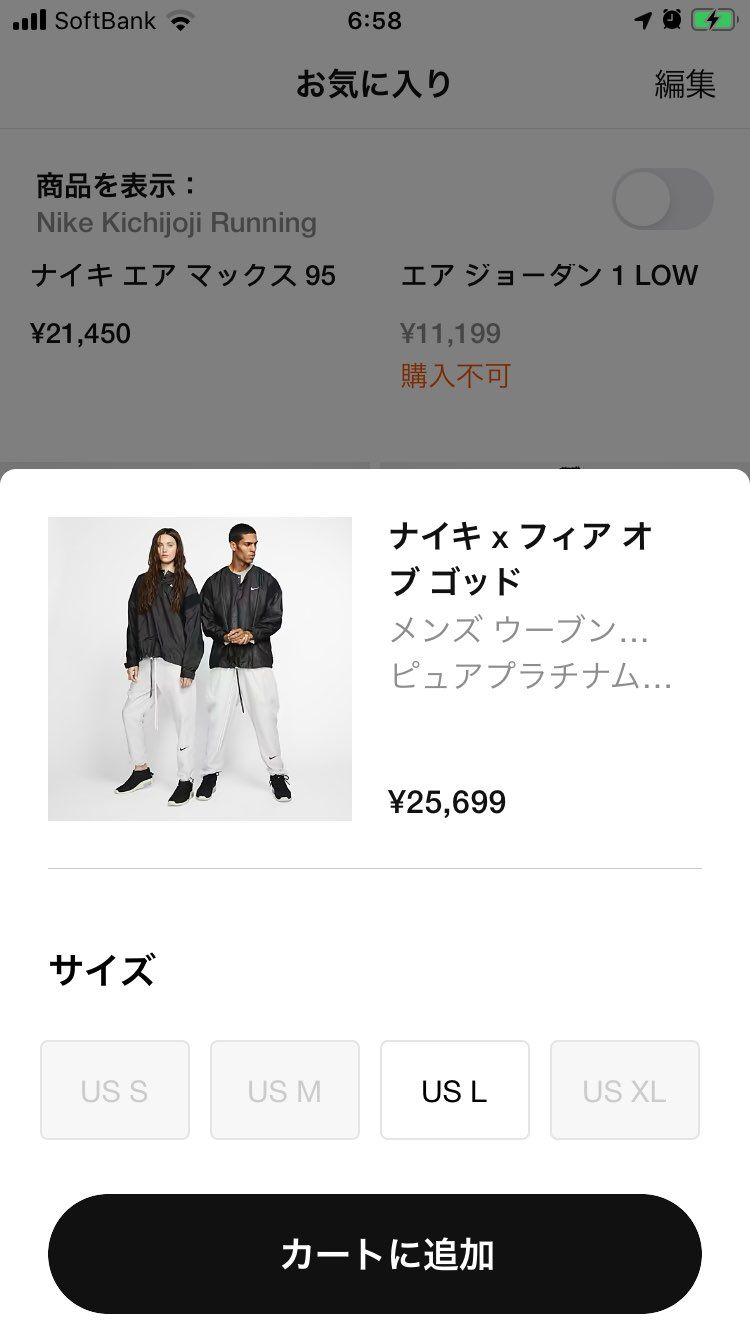
Task: Tap カートに追加 to add item to cart
Action: click(373, 1254)
